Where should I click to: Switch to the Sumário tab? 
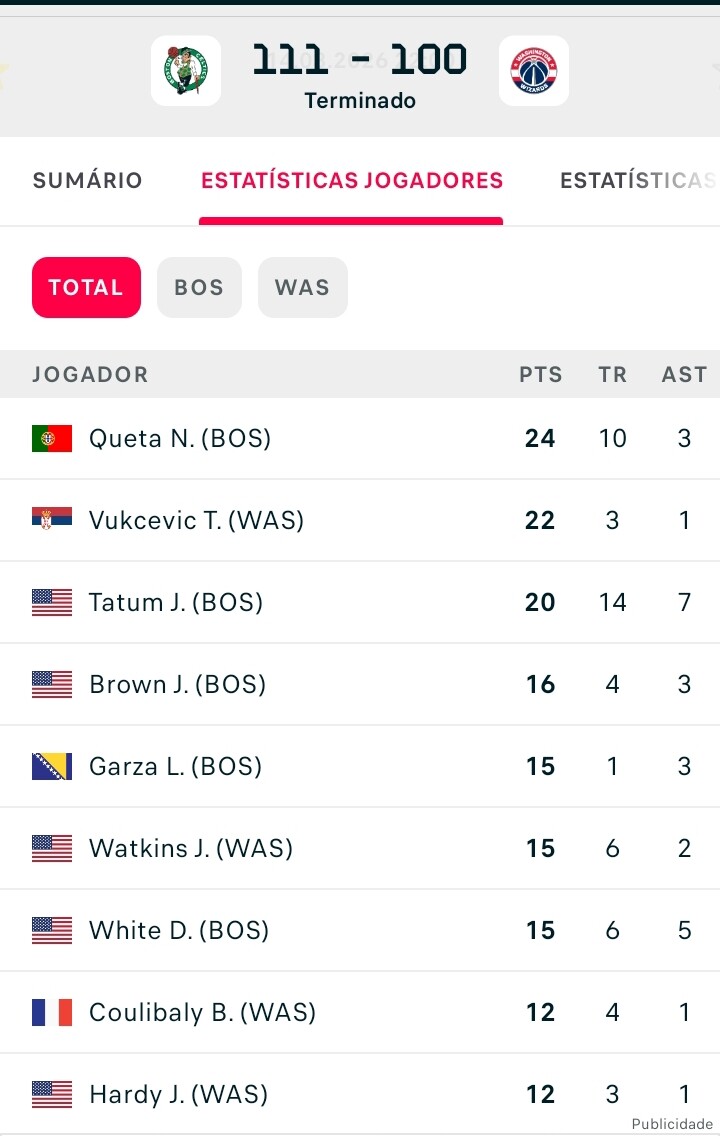(88, 181)
